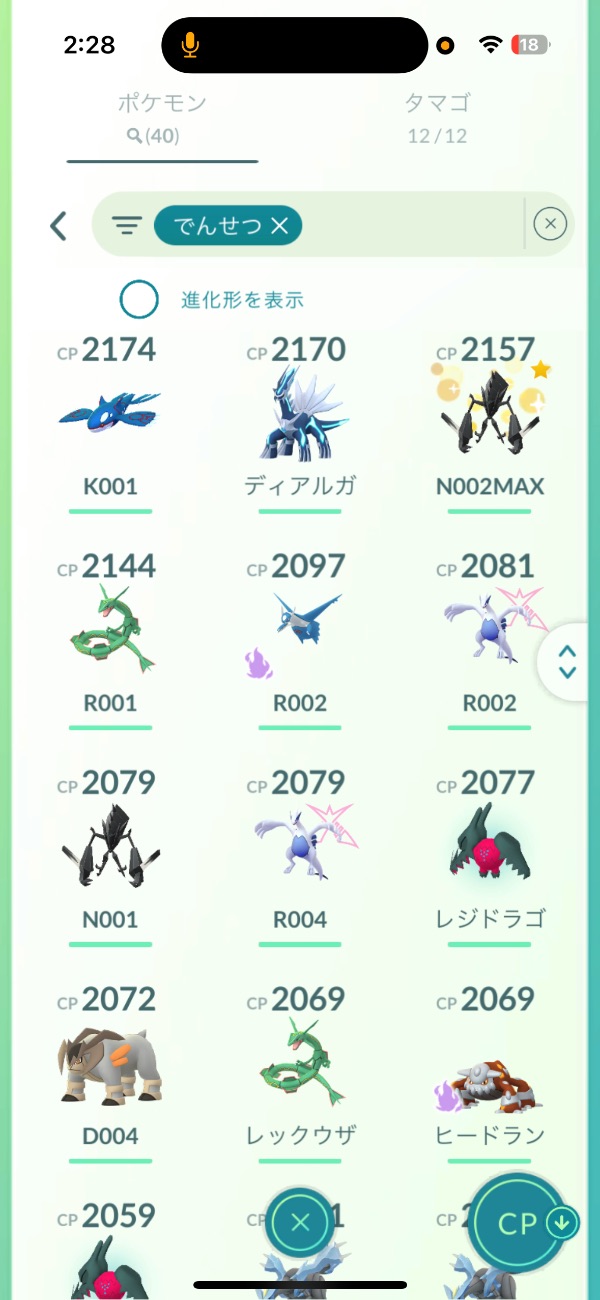Switch to the ポケモン tab

pos(162,116)
